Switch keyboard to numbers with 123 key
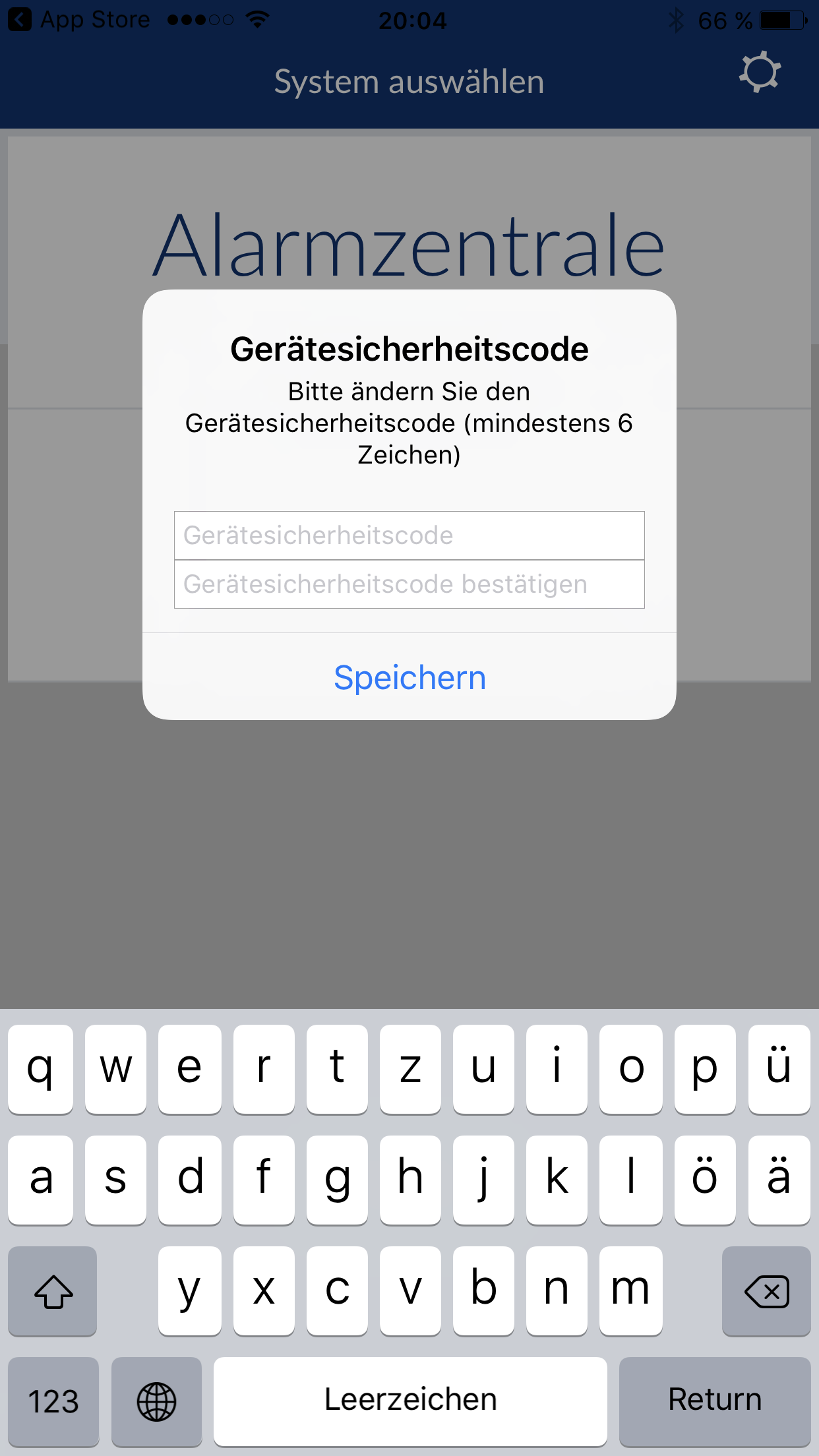Viewport: 819px width, 1456px height. 53,1401
